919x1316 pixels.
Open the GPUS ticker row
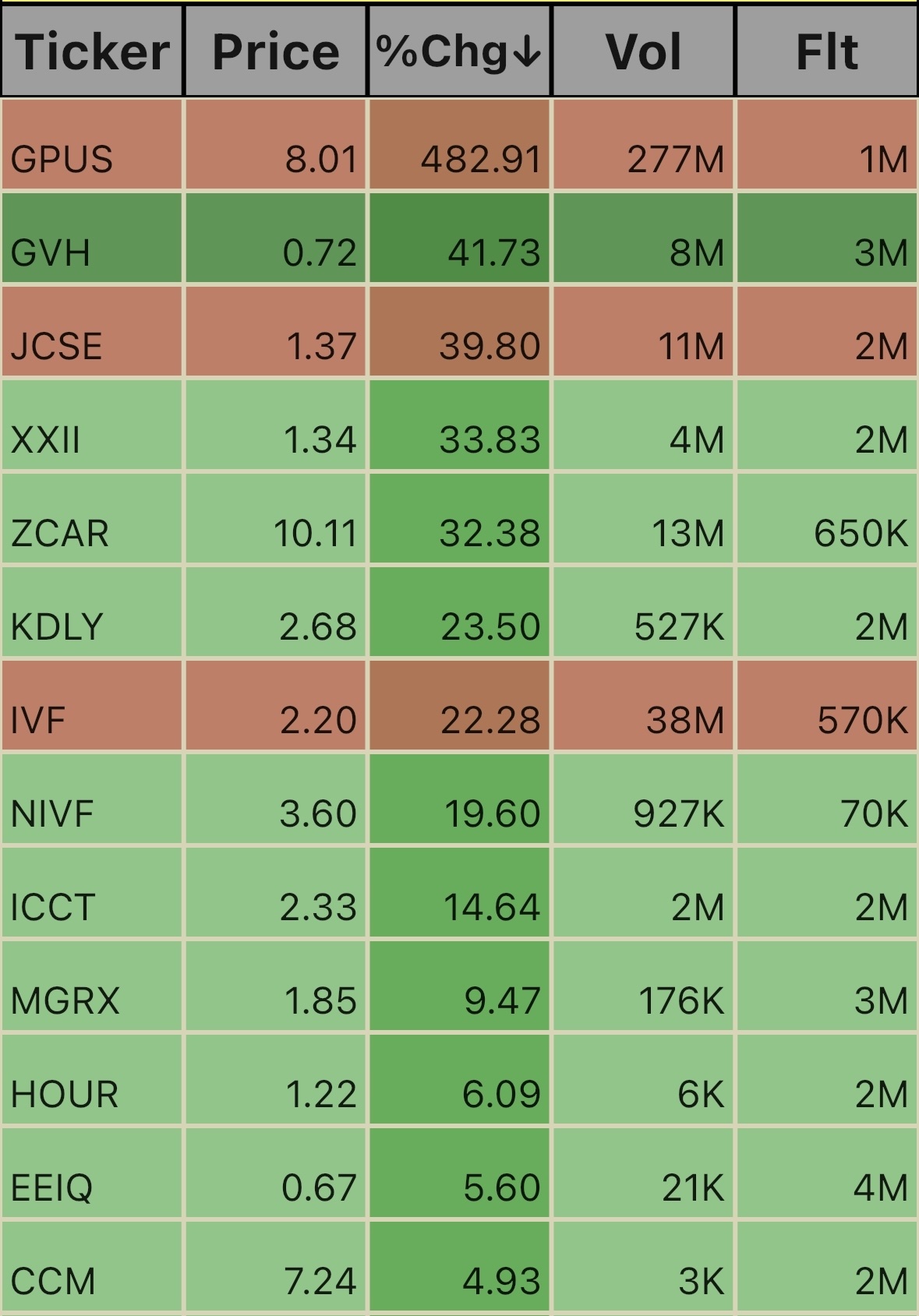[62, 159]
